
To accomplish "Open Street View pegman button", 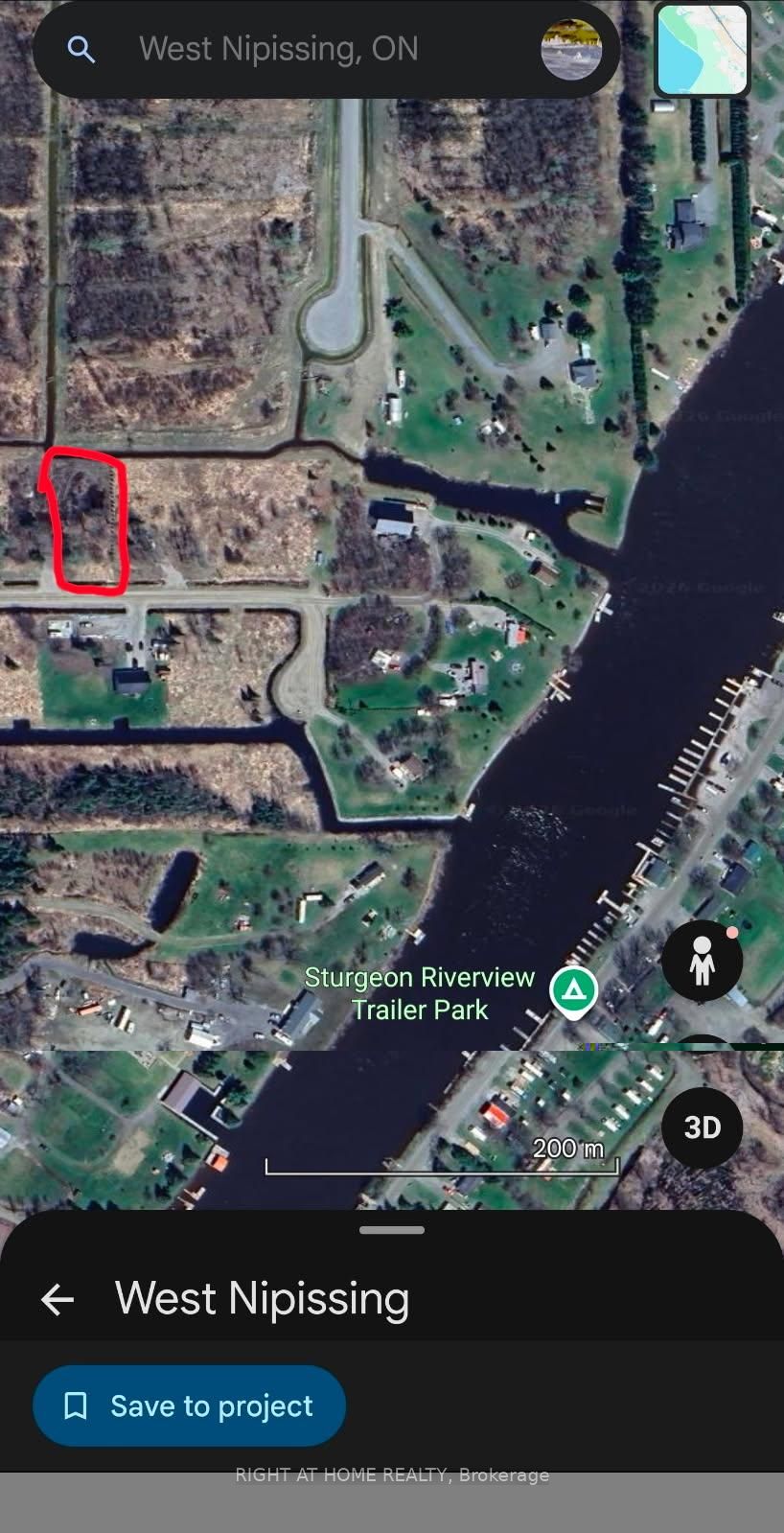I will 702,961.
